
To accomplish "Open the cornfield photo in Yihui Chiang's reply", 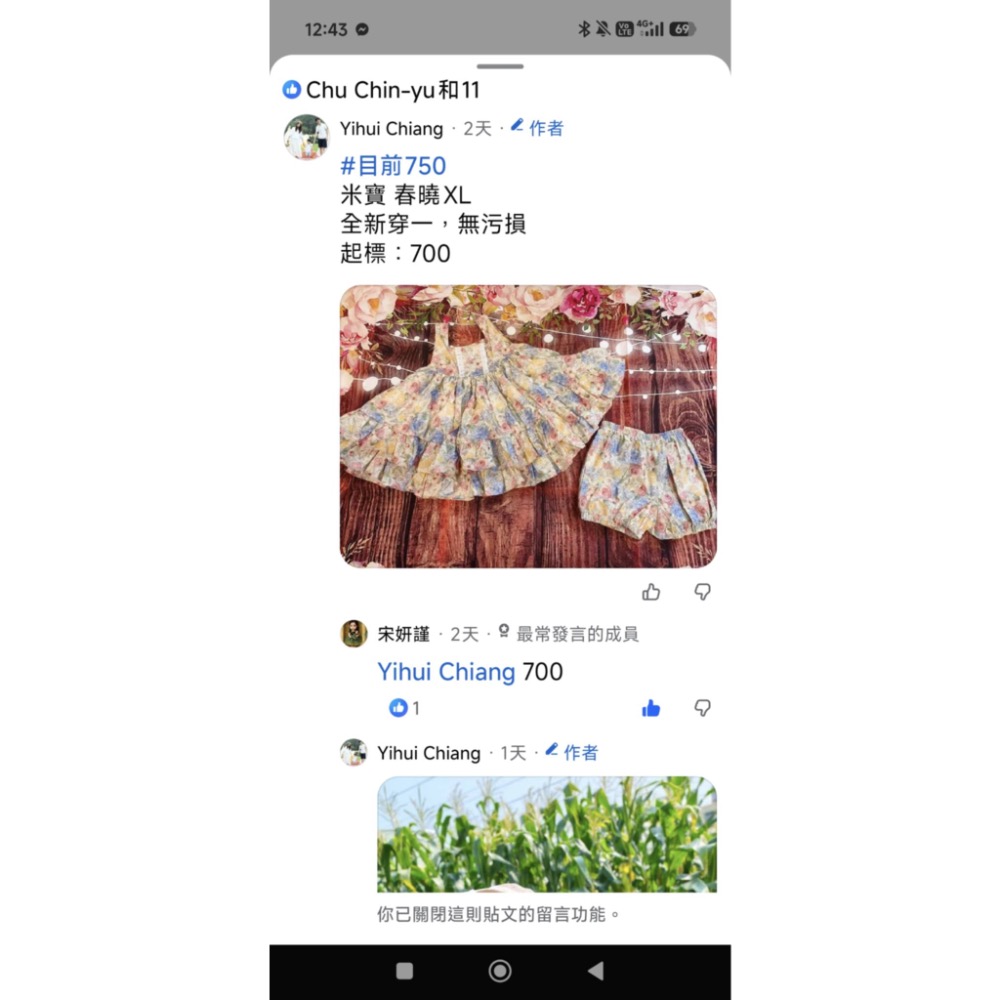I will (x=547, y=834).
